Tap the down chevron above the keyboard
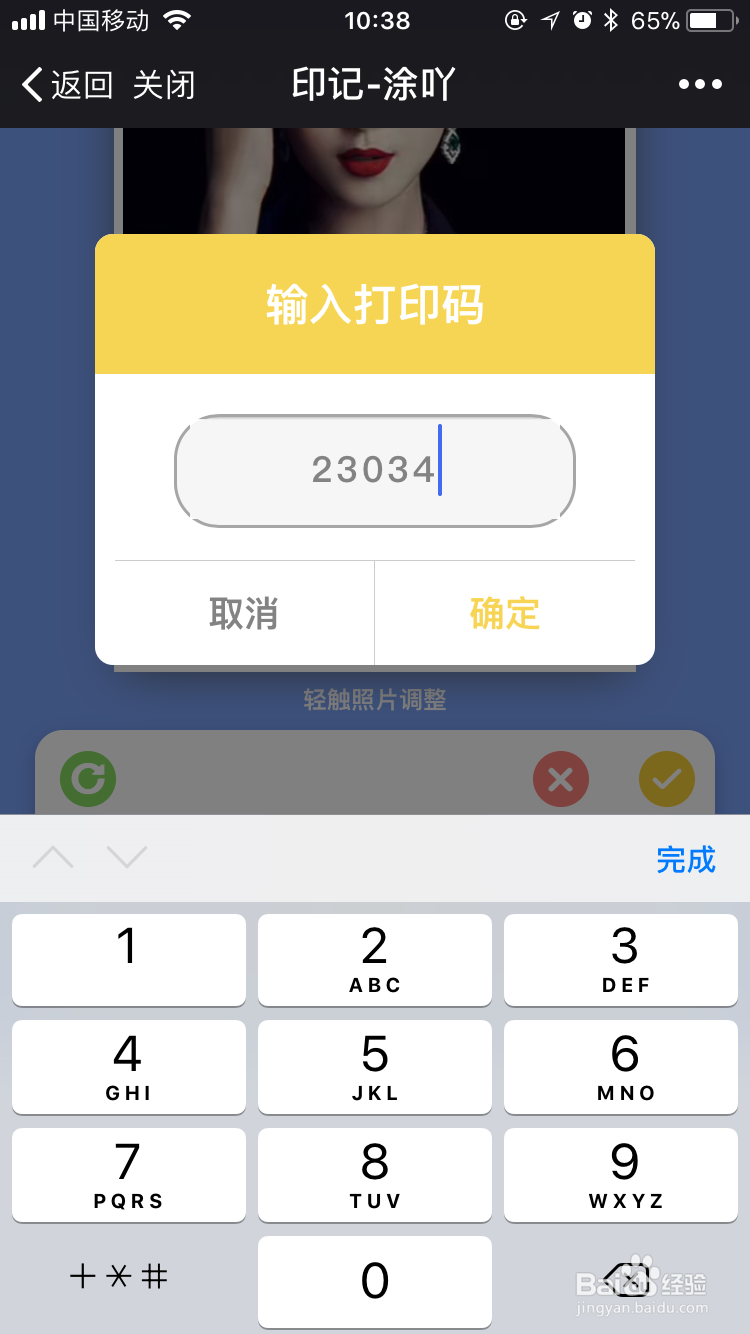Screen dimensions: 750x1334 pyautogui.click(x=127, y=858)
